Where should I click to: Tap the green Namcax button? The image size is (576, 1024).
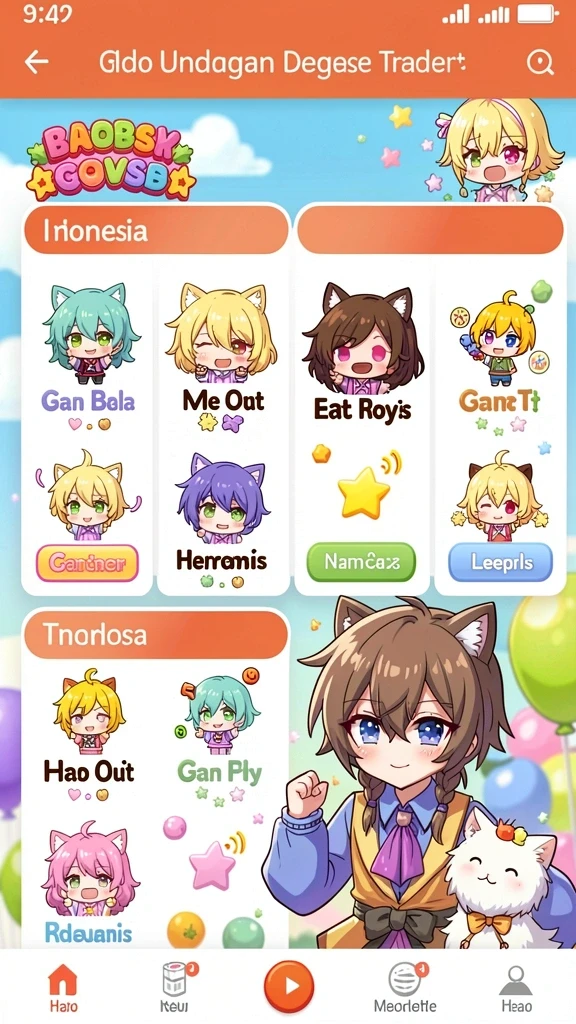pyautogui.click(x=361, y=562)
